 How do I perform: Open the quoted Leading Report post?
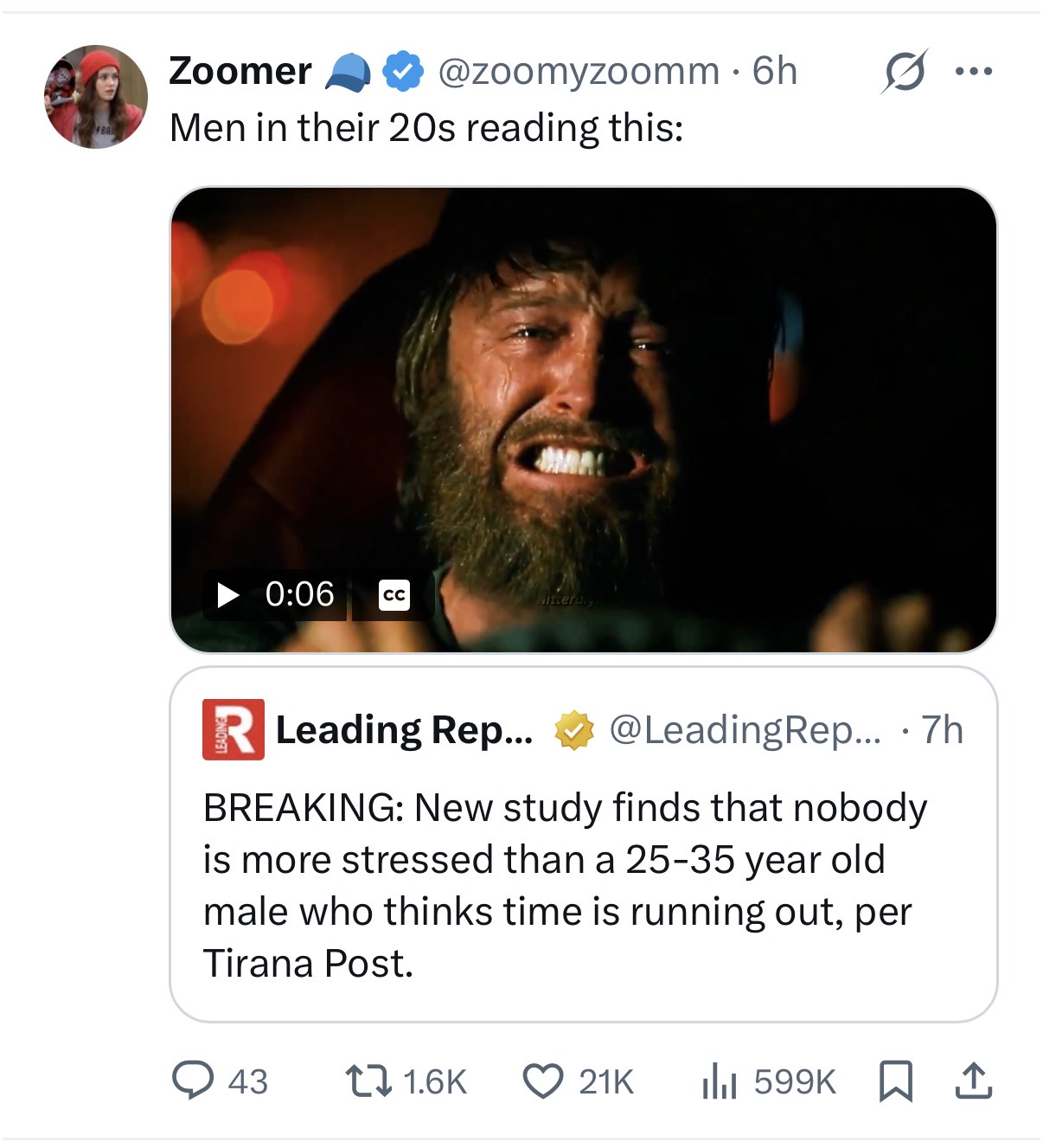tap(584, 844)
